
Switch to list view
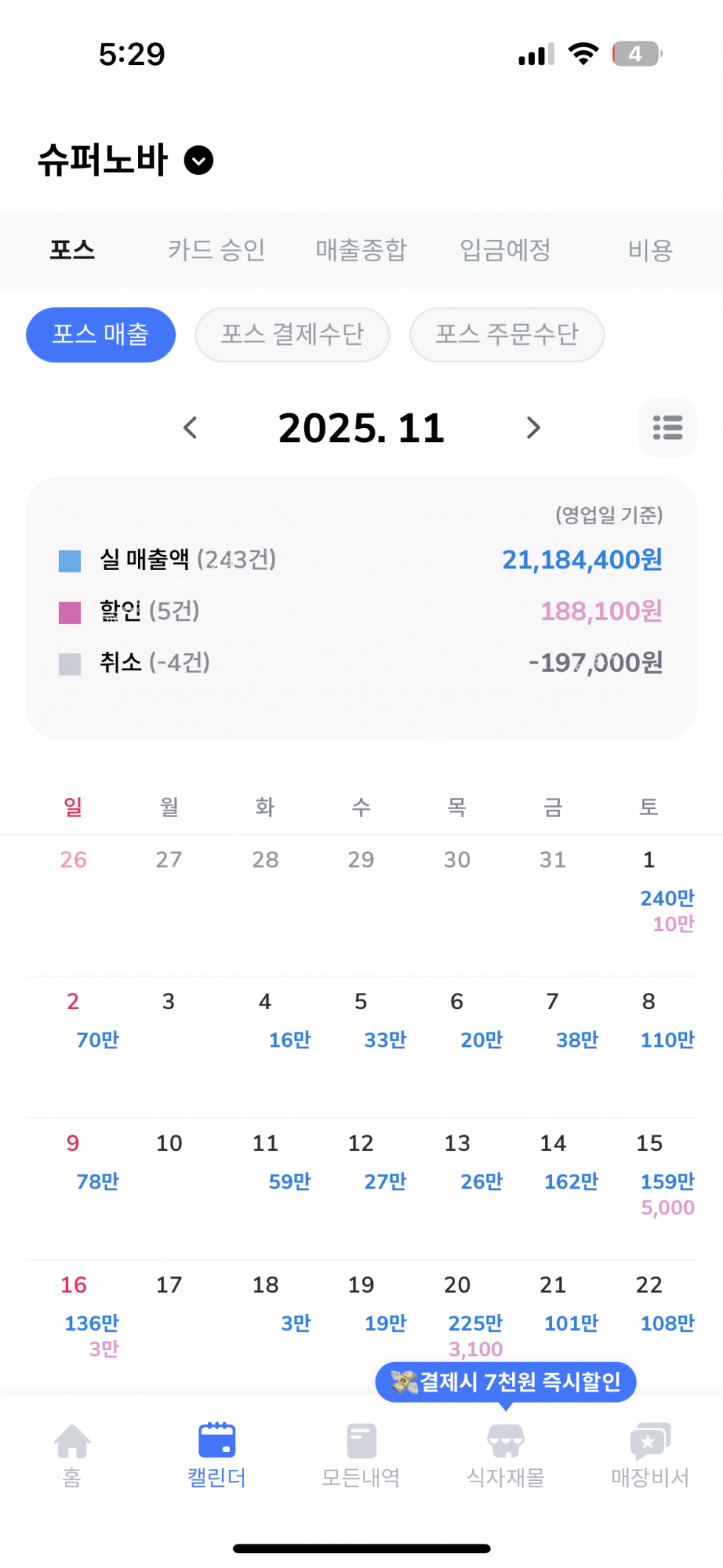(x=667, y=427)
